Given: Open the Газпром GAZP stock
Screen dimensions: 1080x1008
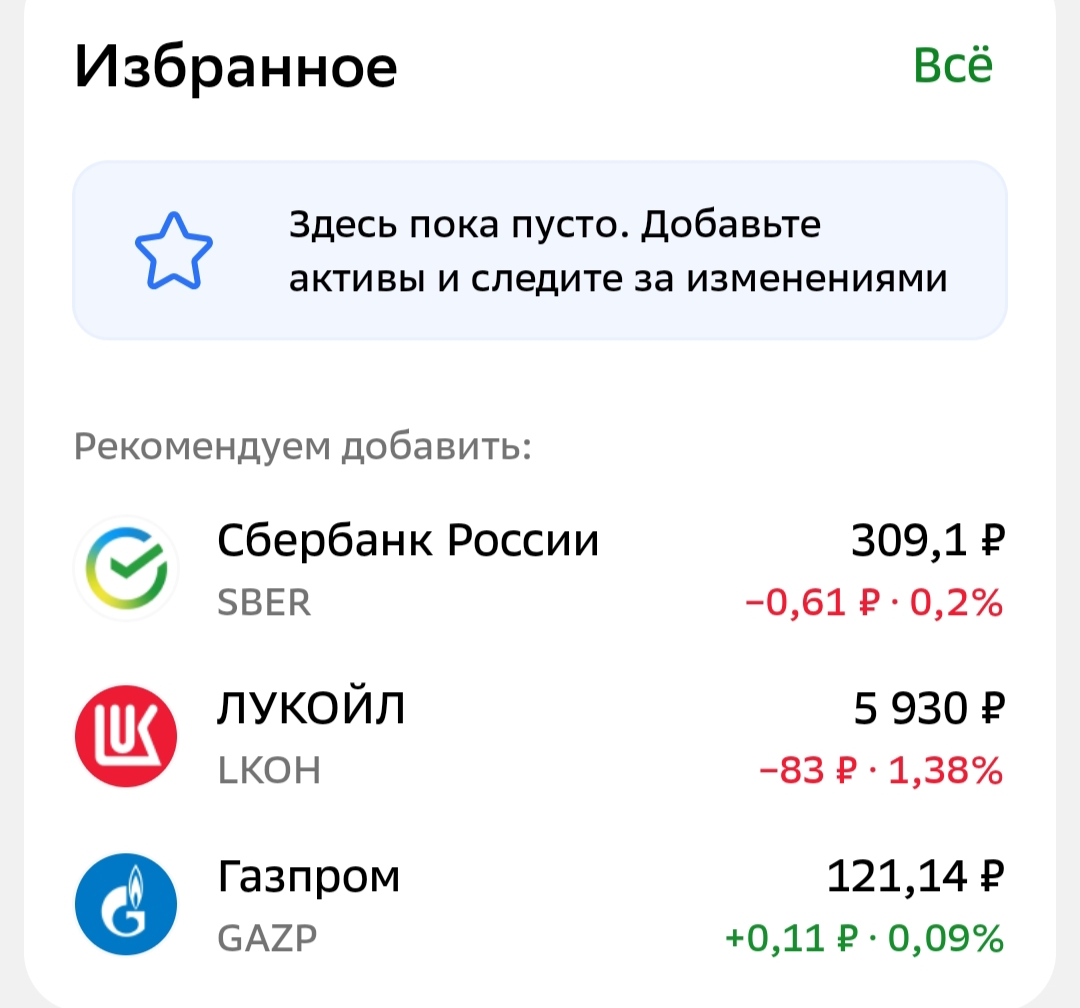Looking at the screenshot, I should (540, 906).
